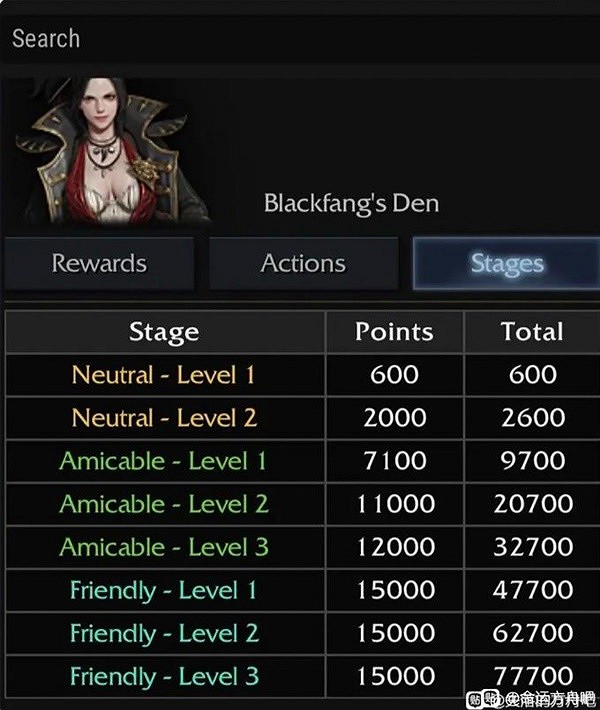Tap the Search field
Viewport: 600px width, 710px height.
pos(300,39)
